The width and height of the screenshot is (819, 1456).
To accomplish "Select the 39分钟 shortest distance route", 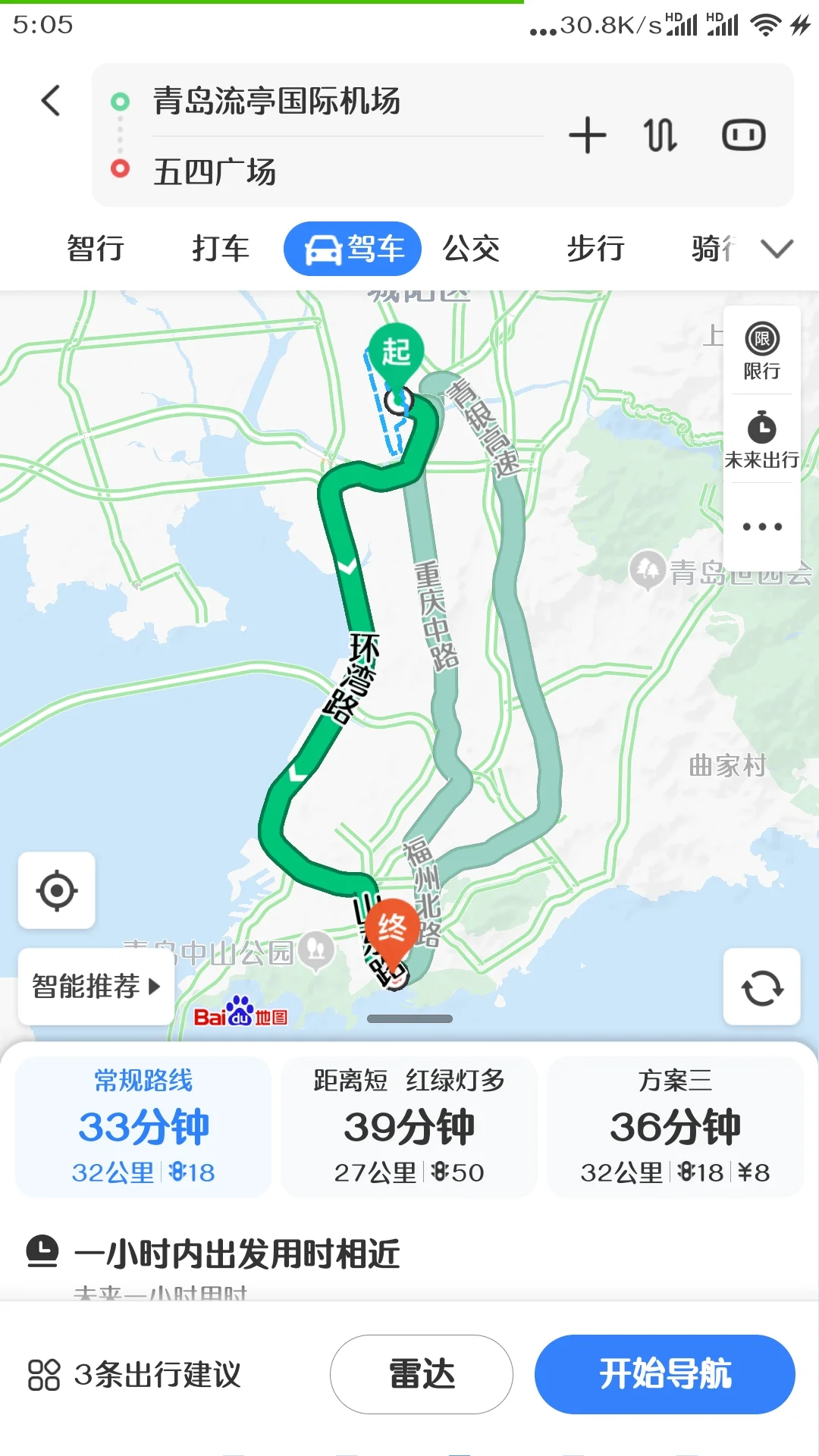I will click(x=408, y=1128).
